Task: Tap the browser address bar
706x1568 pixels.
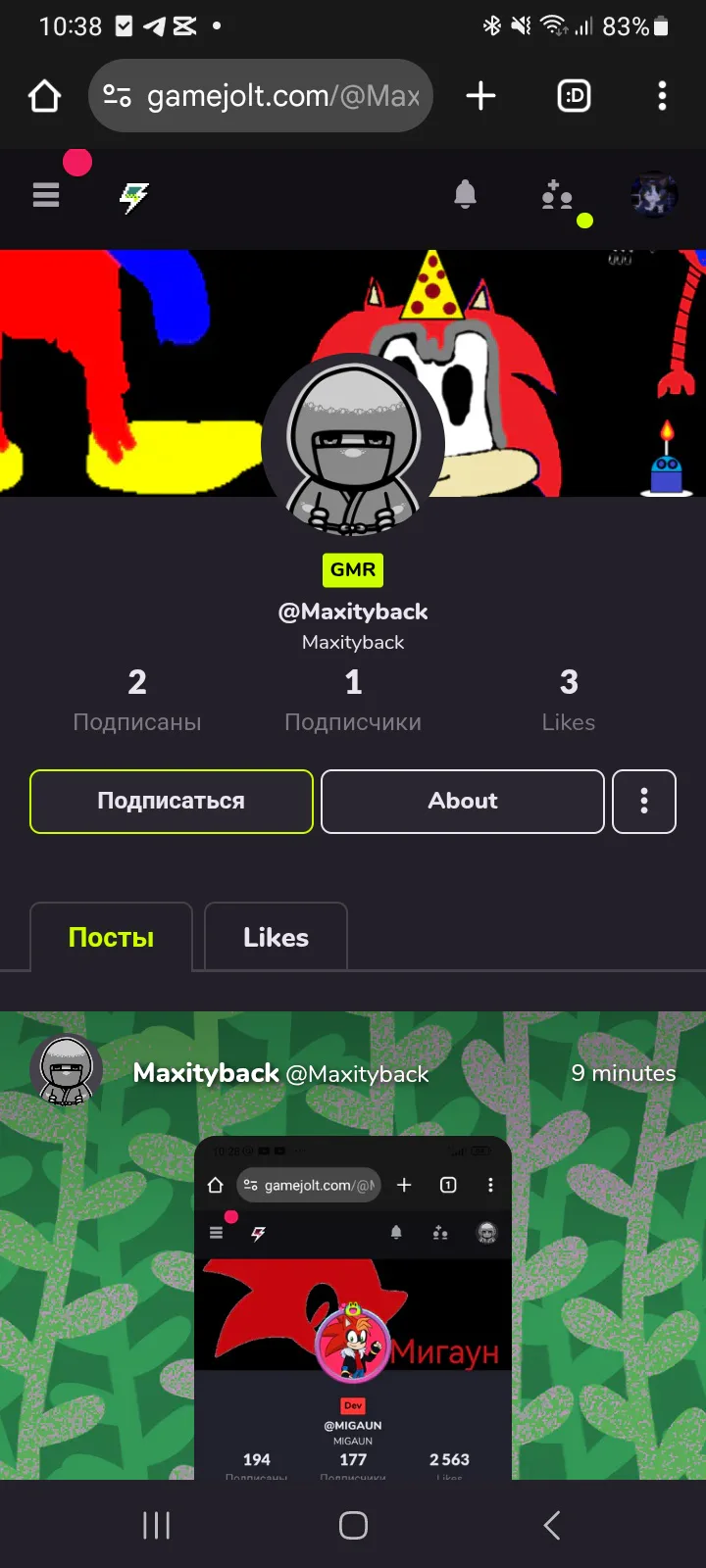Action: pyautogui.click(x=261, y=96)
